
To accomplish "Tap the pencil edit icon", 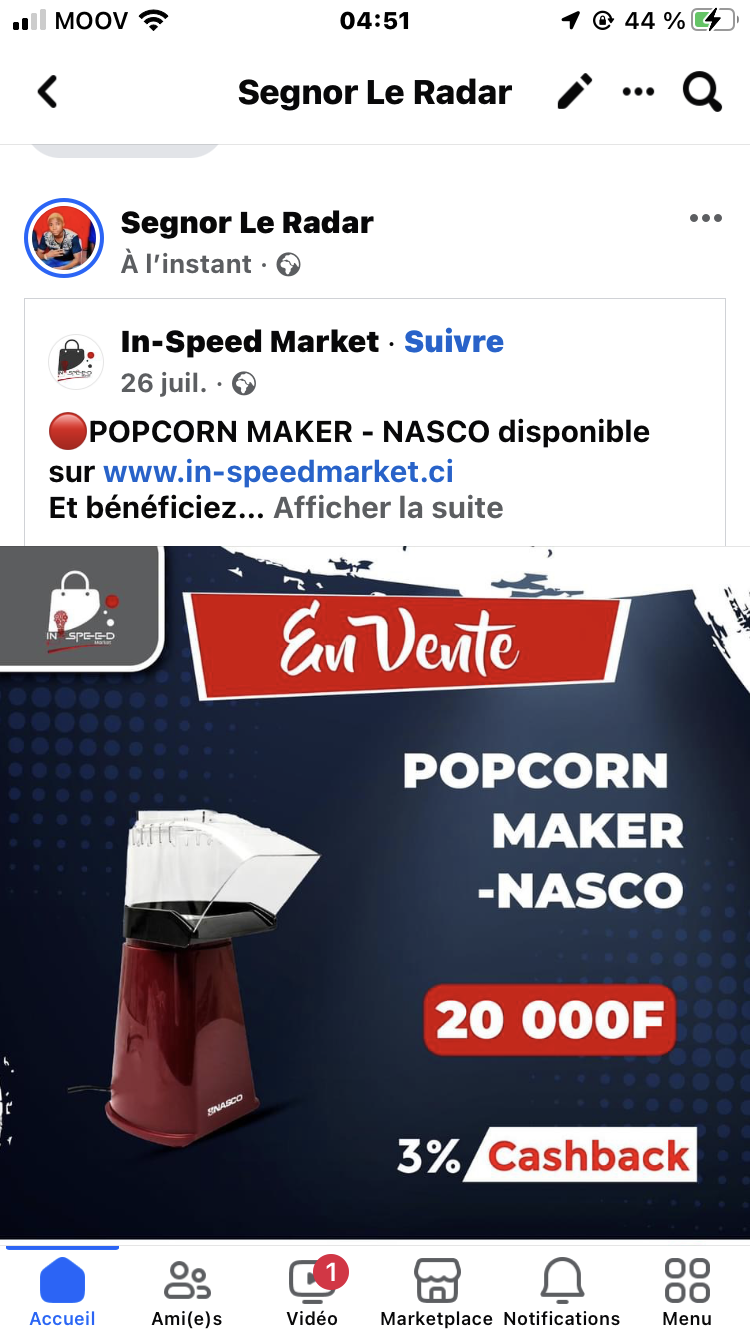I will [x=574, y=92].
